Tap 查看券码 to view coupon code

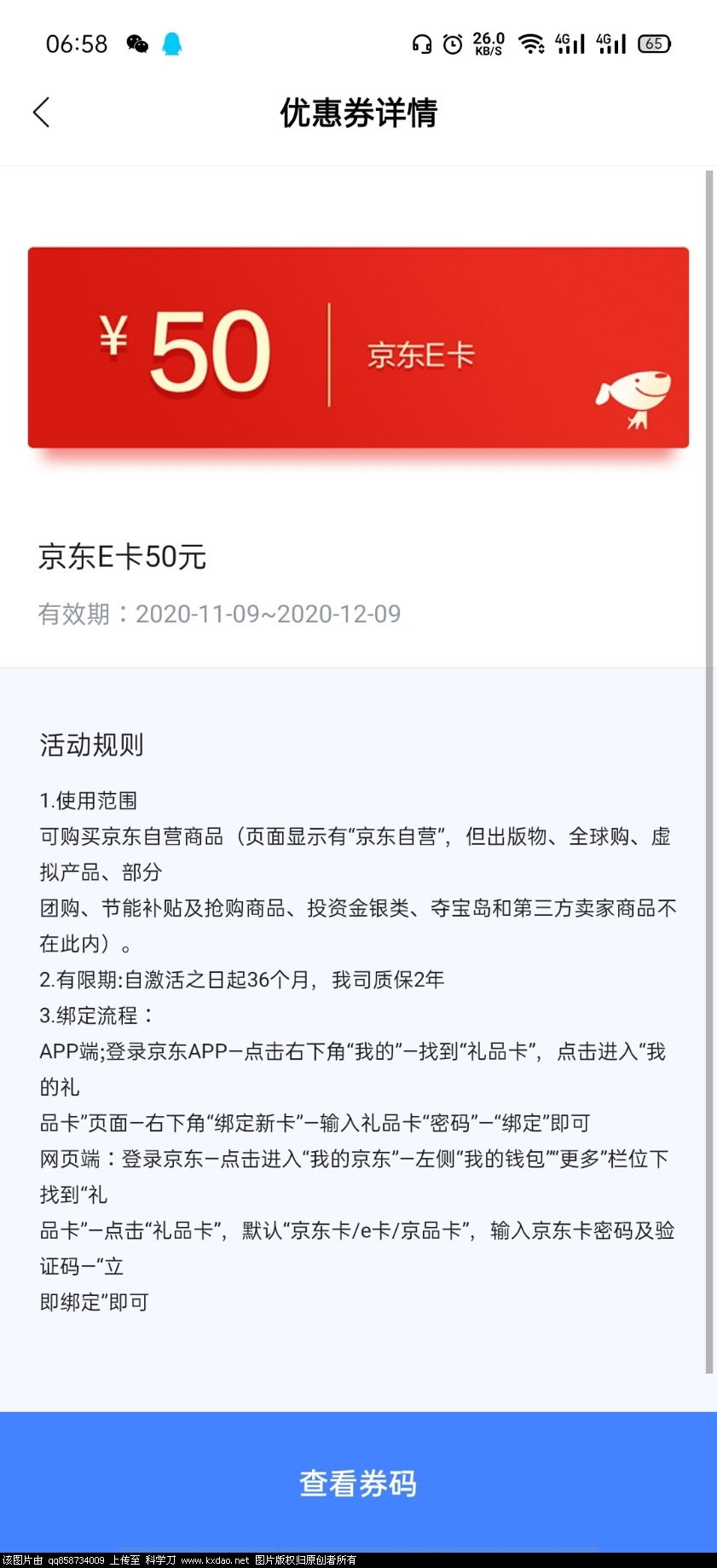pos(358,1483)
